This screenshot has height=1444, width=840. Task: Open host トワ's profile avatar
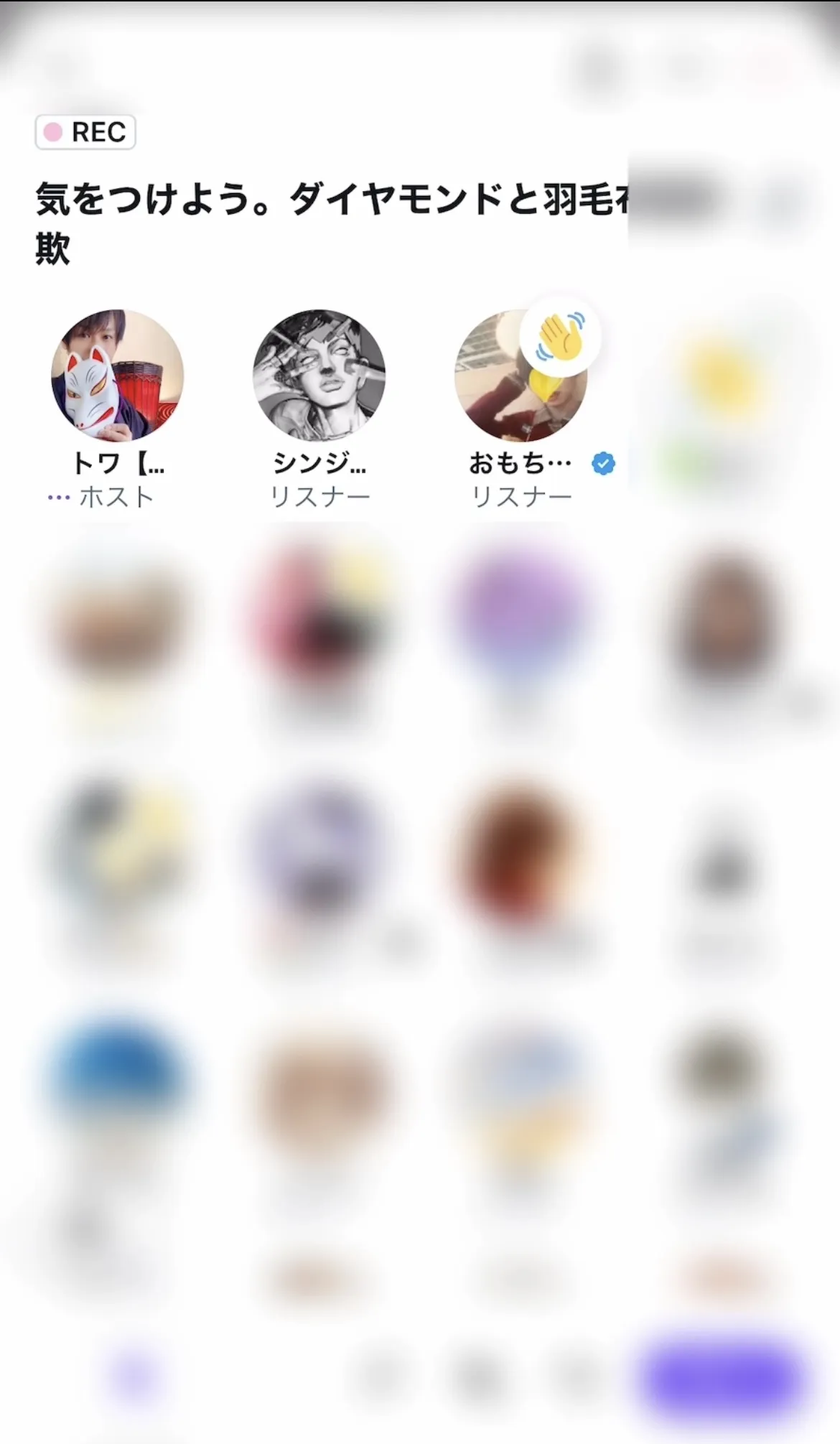(117, 376)
